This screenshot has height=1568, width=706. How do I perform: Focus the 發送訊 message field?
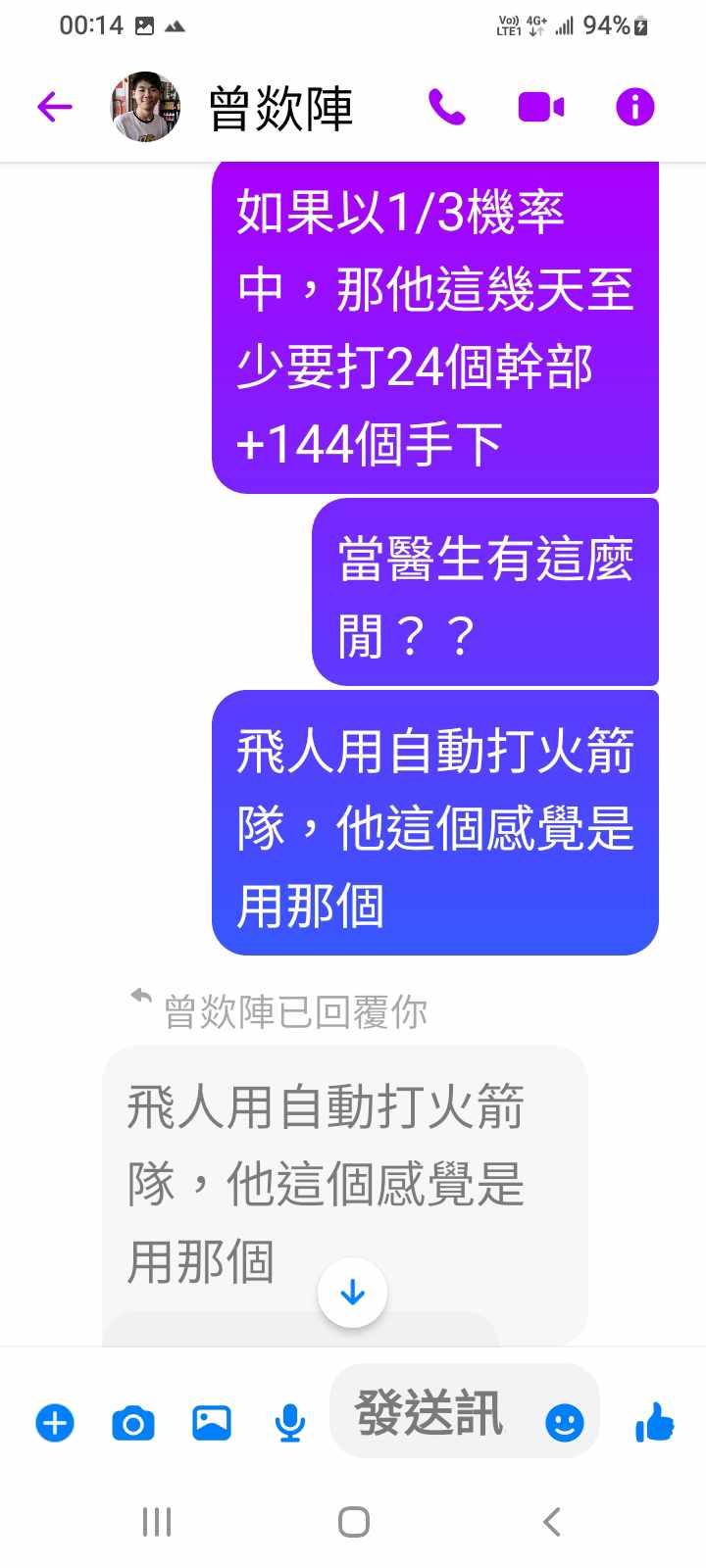coord(431,1413)
